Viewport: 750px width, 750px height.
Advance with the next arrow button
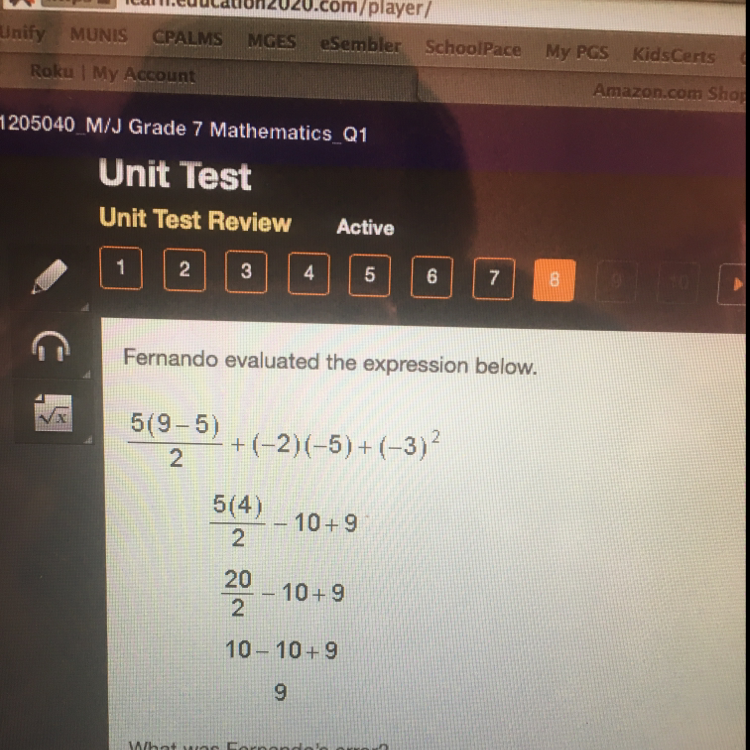coord(733,284)
